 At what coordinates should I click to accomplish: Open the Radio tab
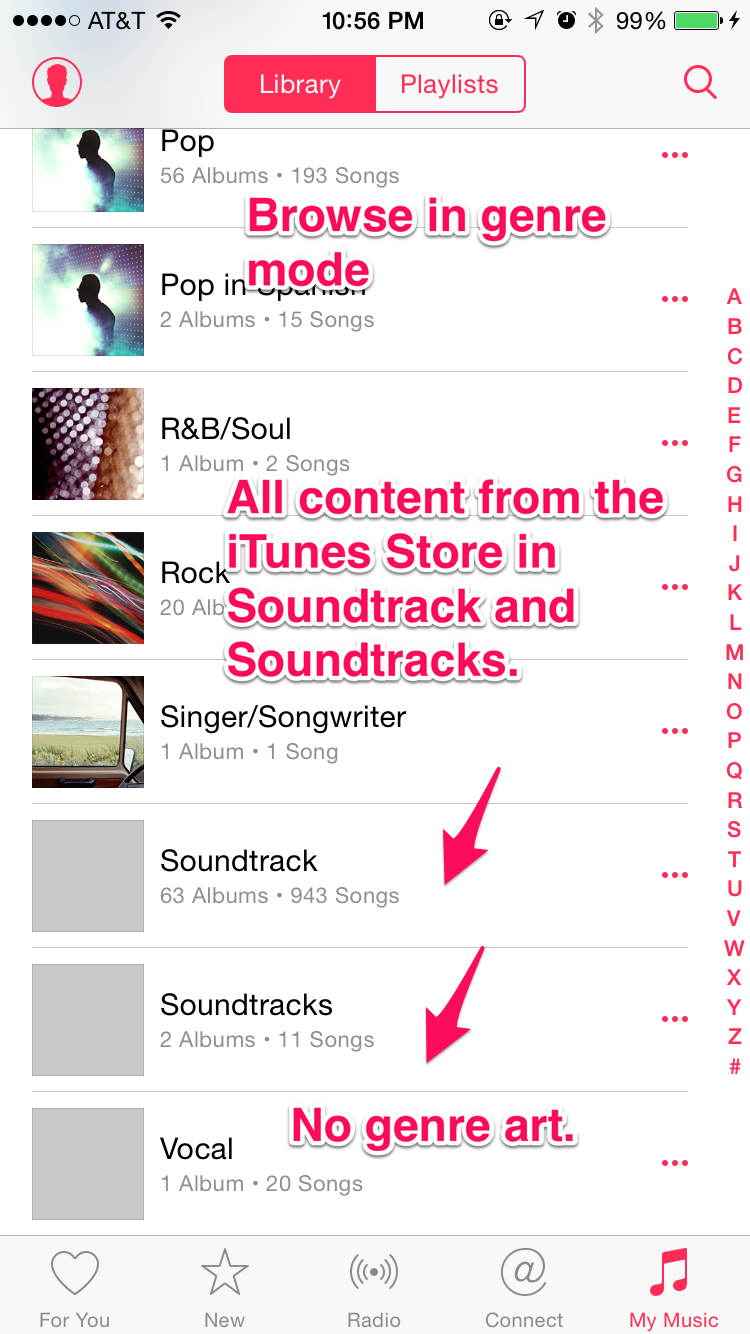pyautogui.click(x=374, y=1288)
